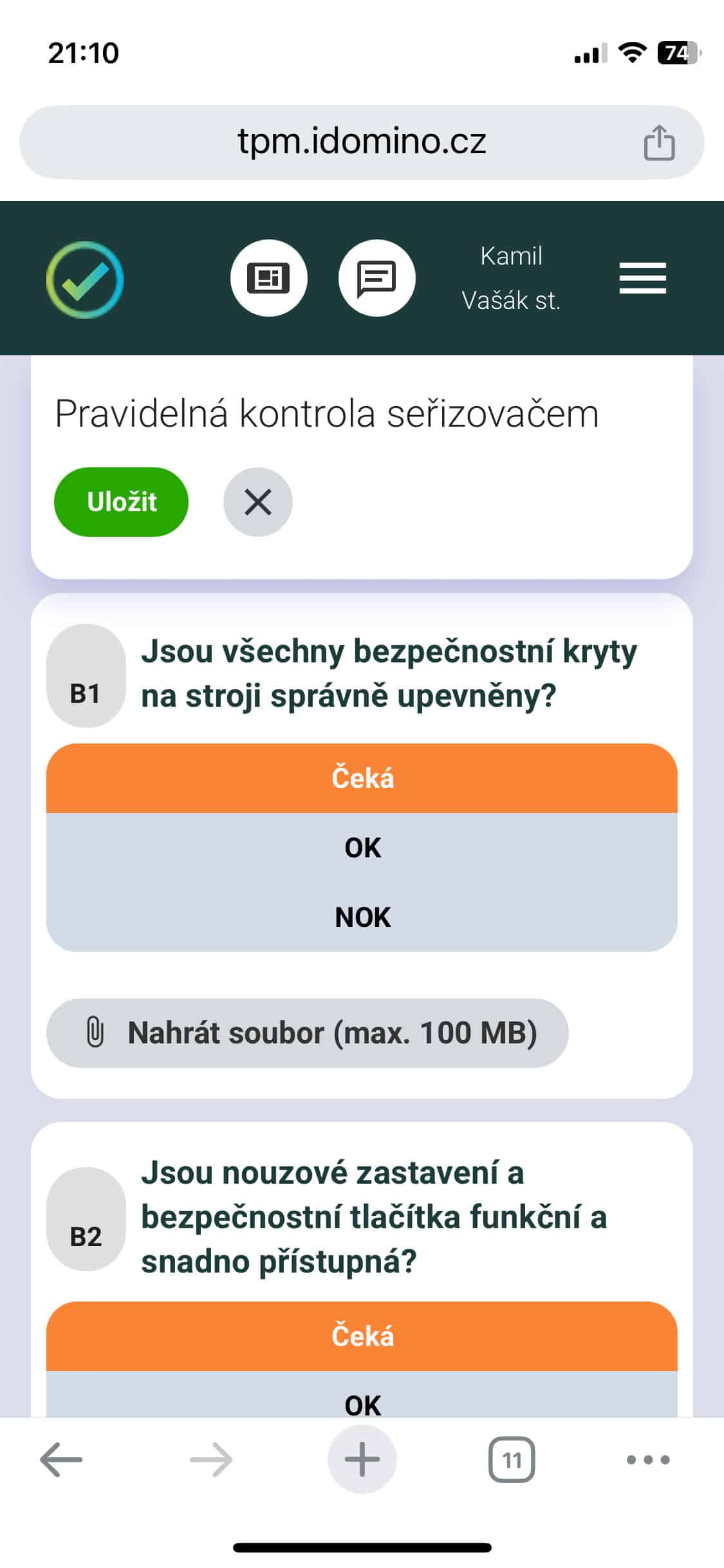
Task: Open the tpm.idomino.cz address bar
Action: pyautogui.click(x=362, y=142)
